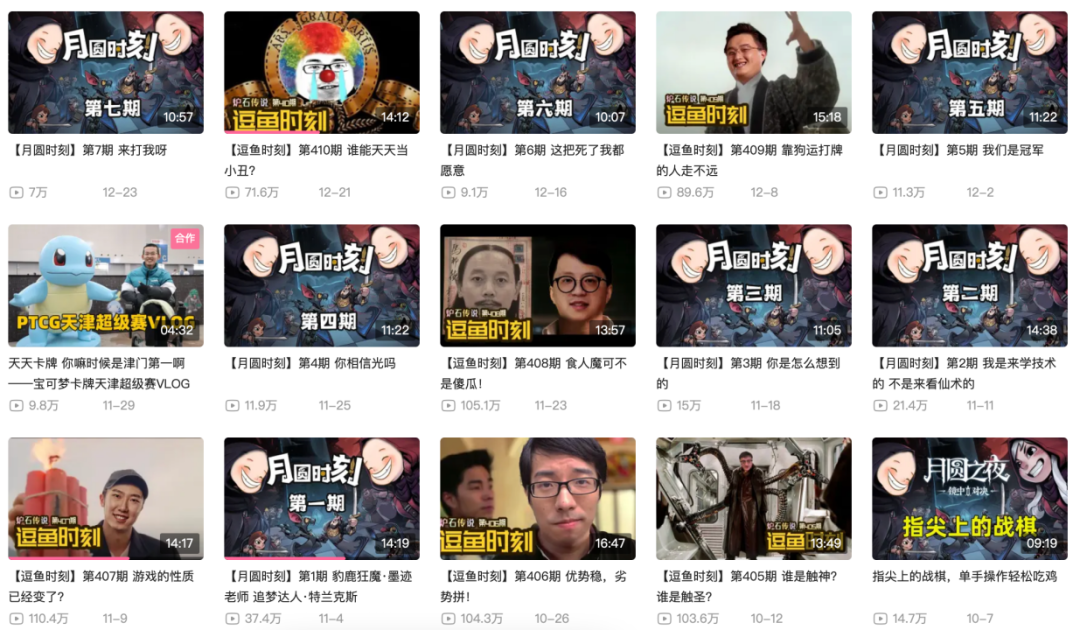1080x630 pixels.
Task: Open 逗鱼时刻 第407期 游戏的性质已经变了
Action: tap(105, 498)
